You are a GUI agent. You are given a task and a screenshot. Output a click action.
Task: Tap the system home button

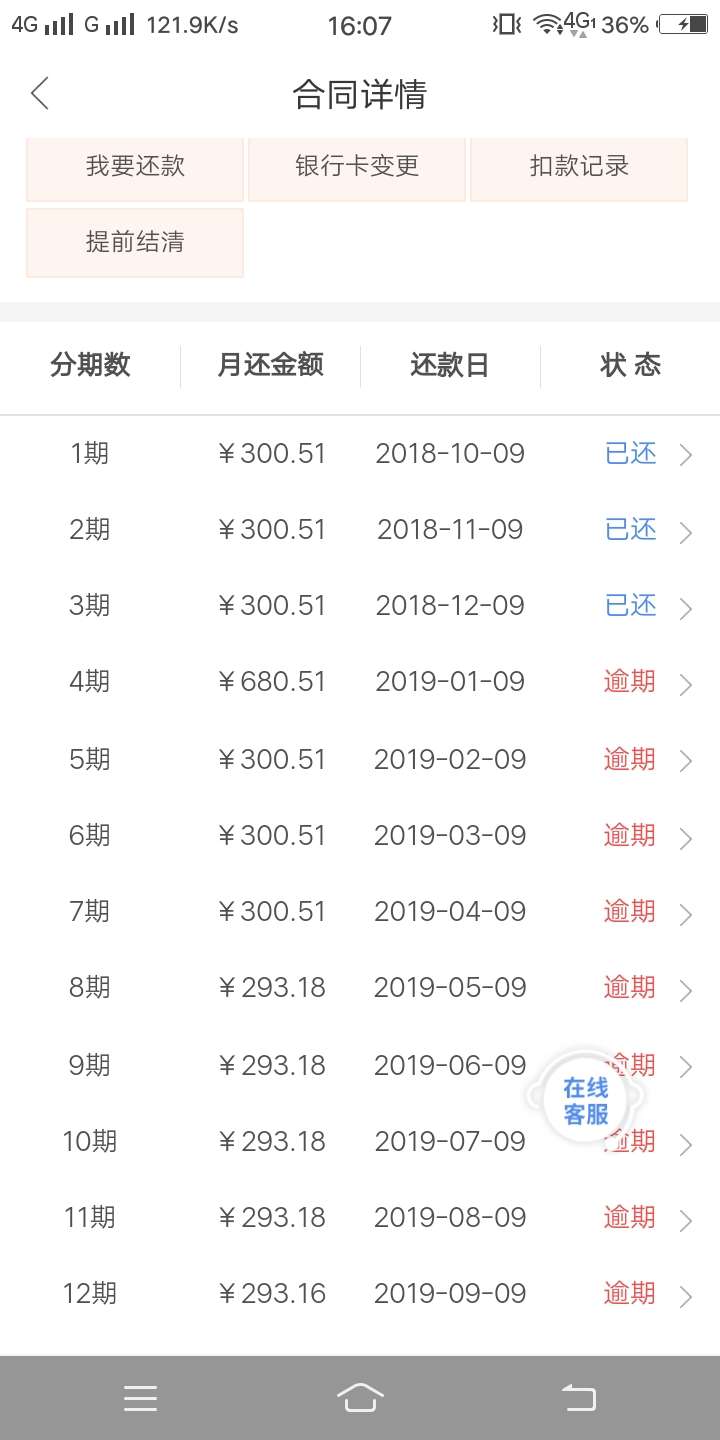(360, 1398)
